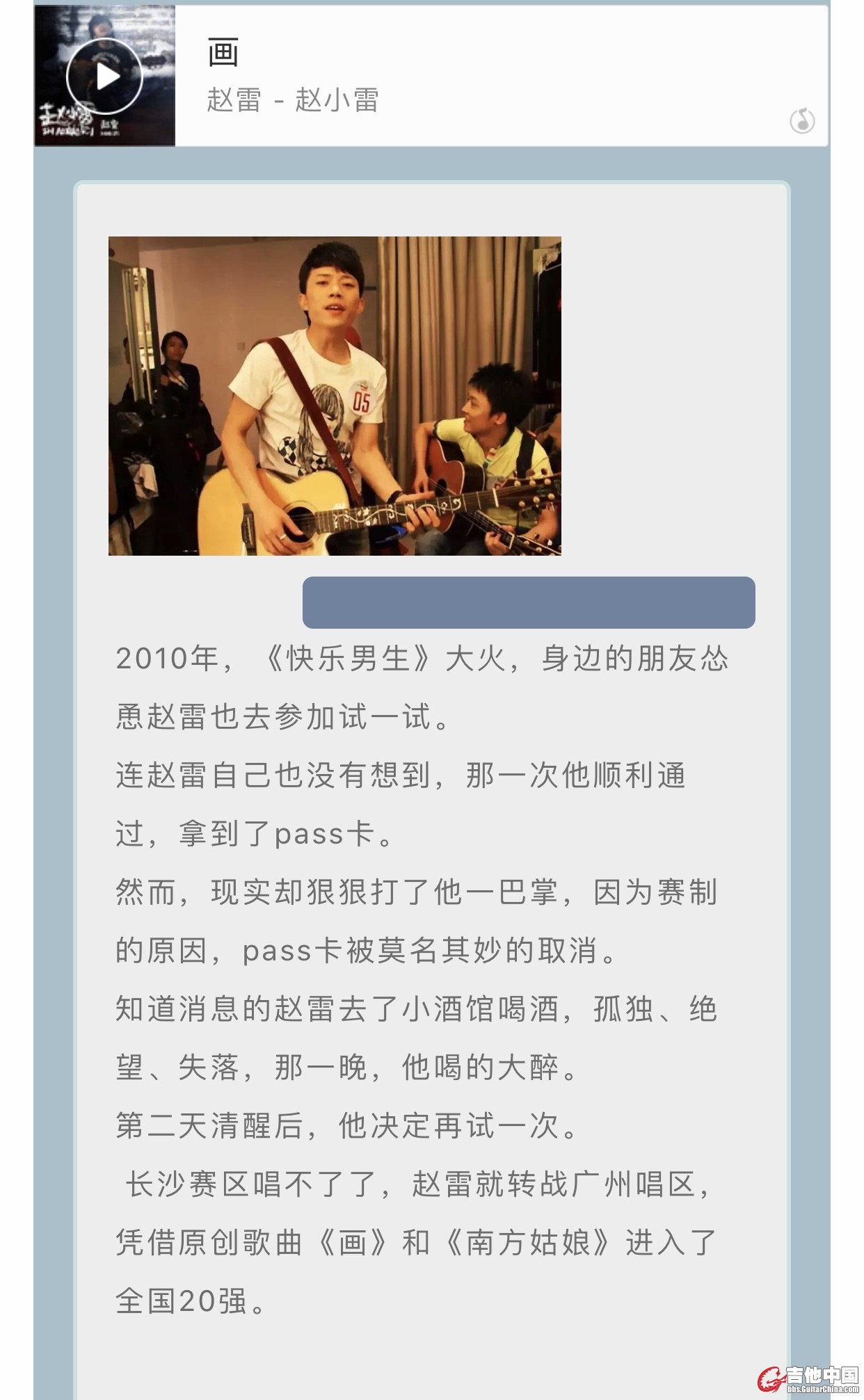This screenshot has height=1400, width=864.
Task: Open the 画 music card details
Action: (x=487, y=76)
